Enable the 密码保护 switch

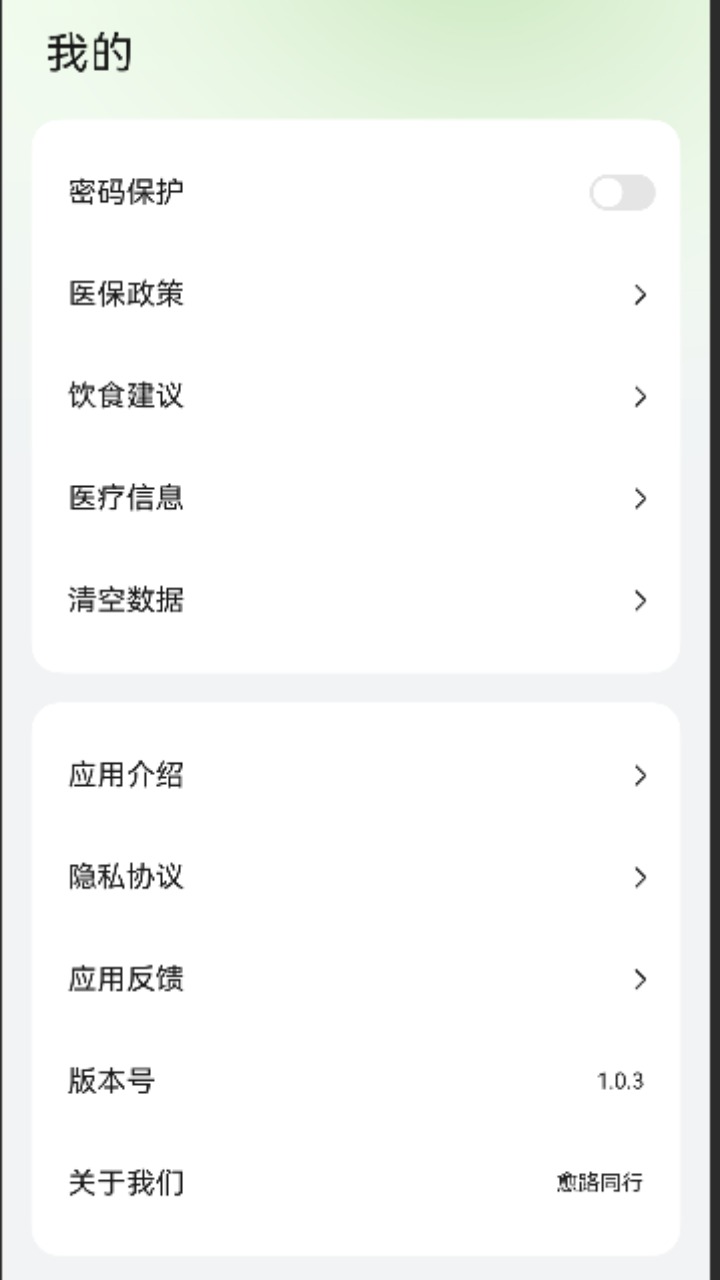click(622, 193)
